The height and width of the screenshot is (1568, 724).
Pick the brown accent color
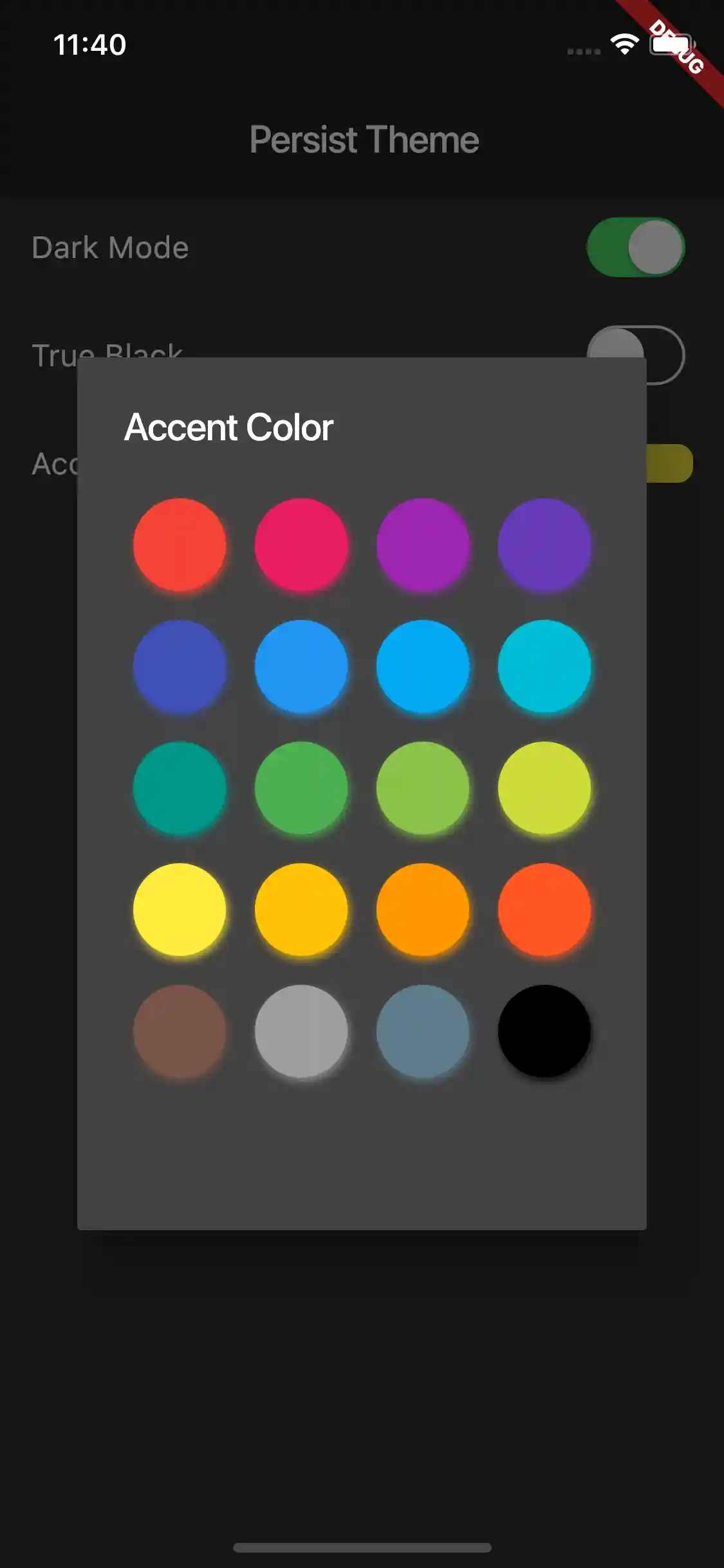pyautogui.click(x=180, y=1031)
